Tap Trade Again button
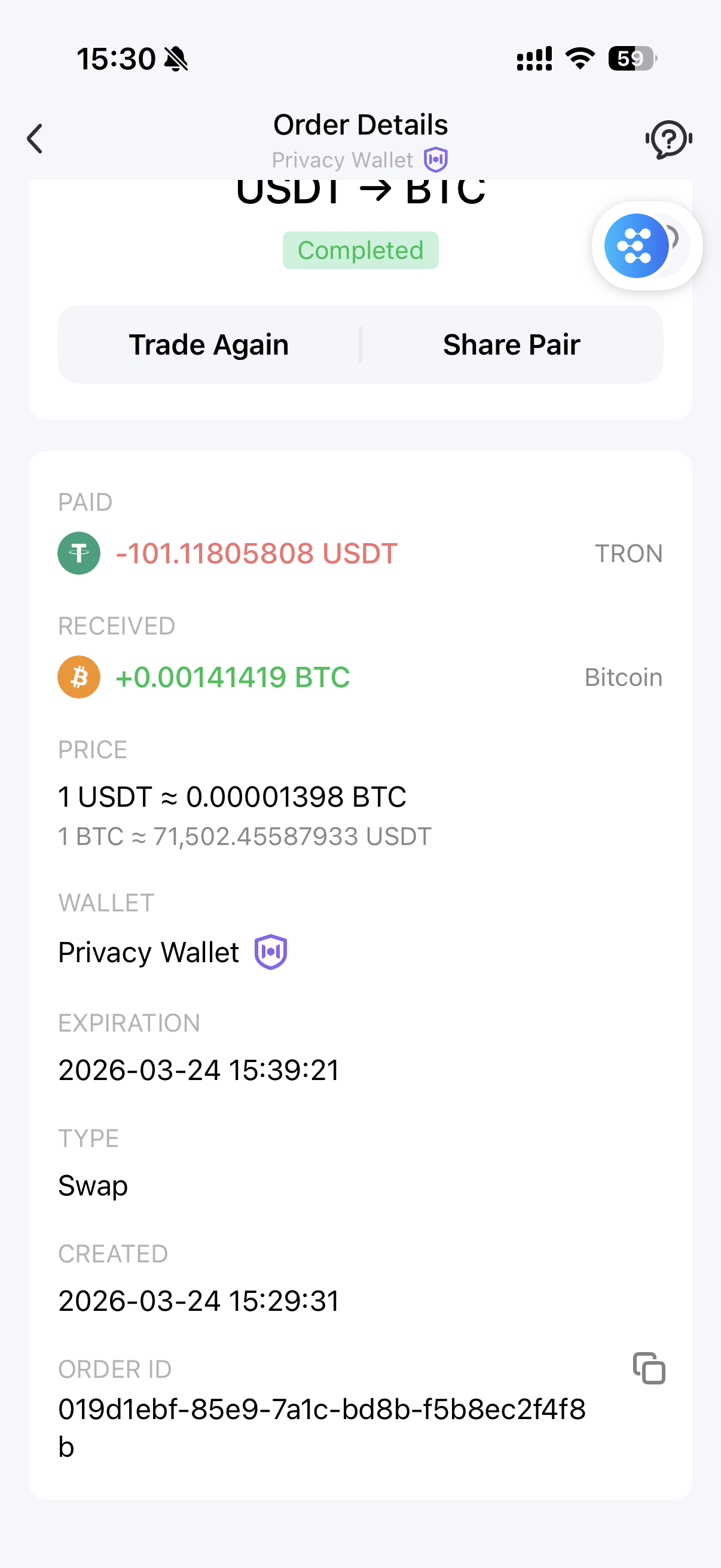721x1568 pixels. click(209, 344)
